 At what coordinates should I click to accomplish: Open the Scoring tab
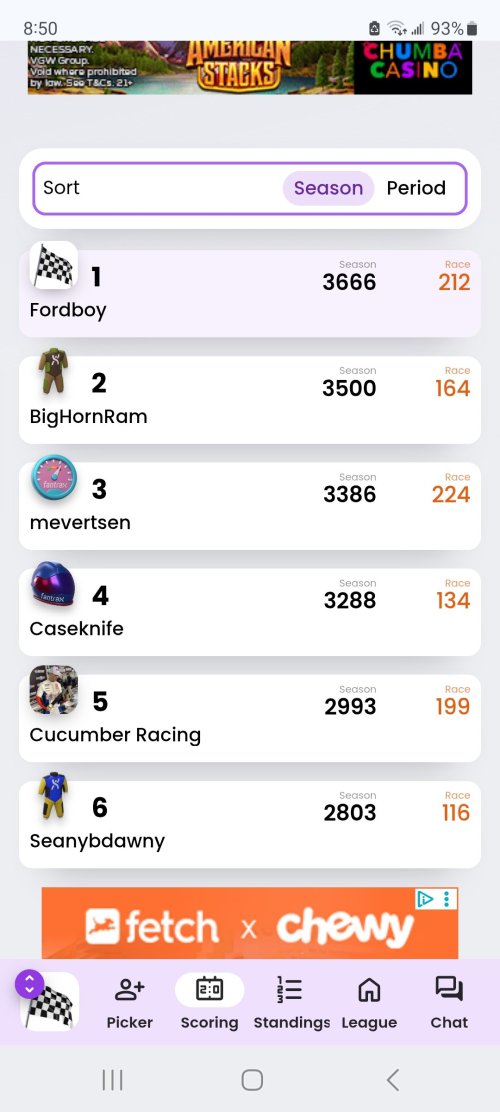click(x=209, y=1002)
